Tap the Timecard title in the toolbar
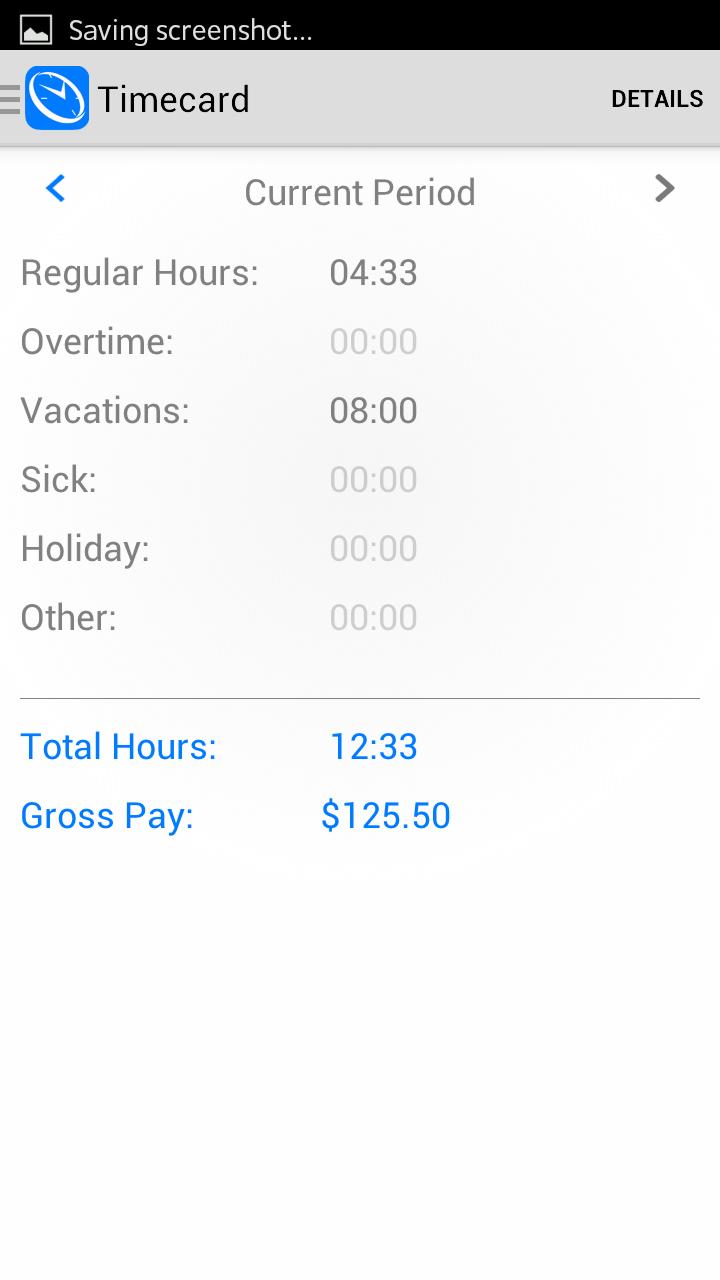 point(172,98)
